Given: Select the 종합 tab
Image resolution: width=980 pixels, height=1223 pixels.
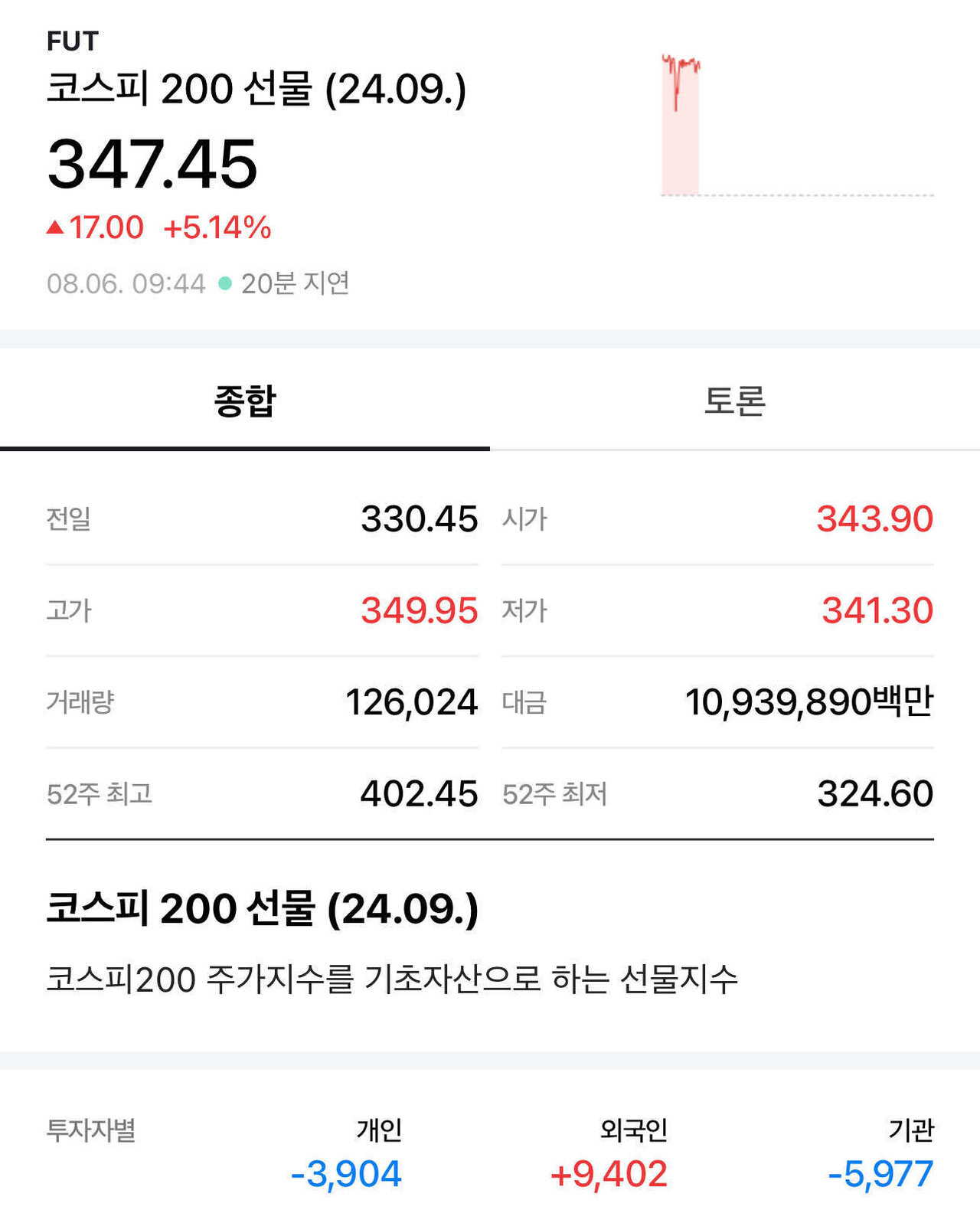Looking at the screenshot, I should click(x=244, y=401).
